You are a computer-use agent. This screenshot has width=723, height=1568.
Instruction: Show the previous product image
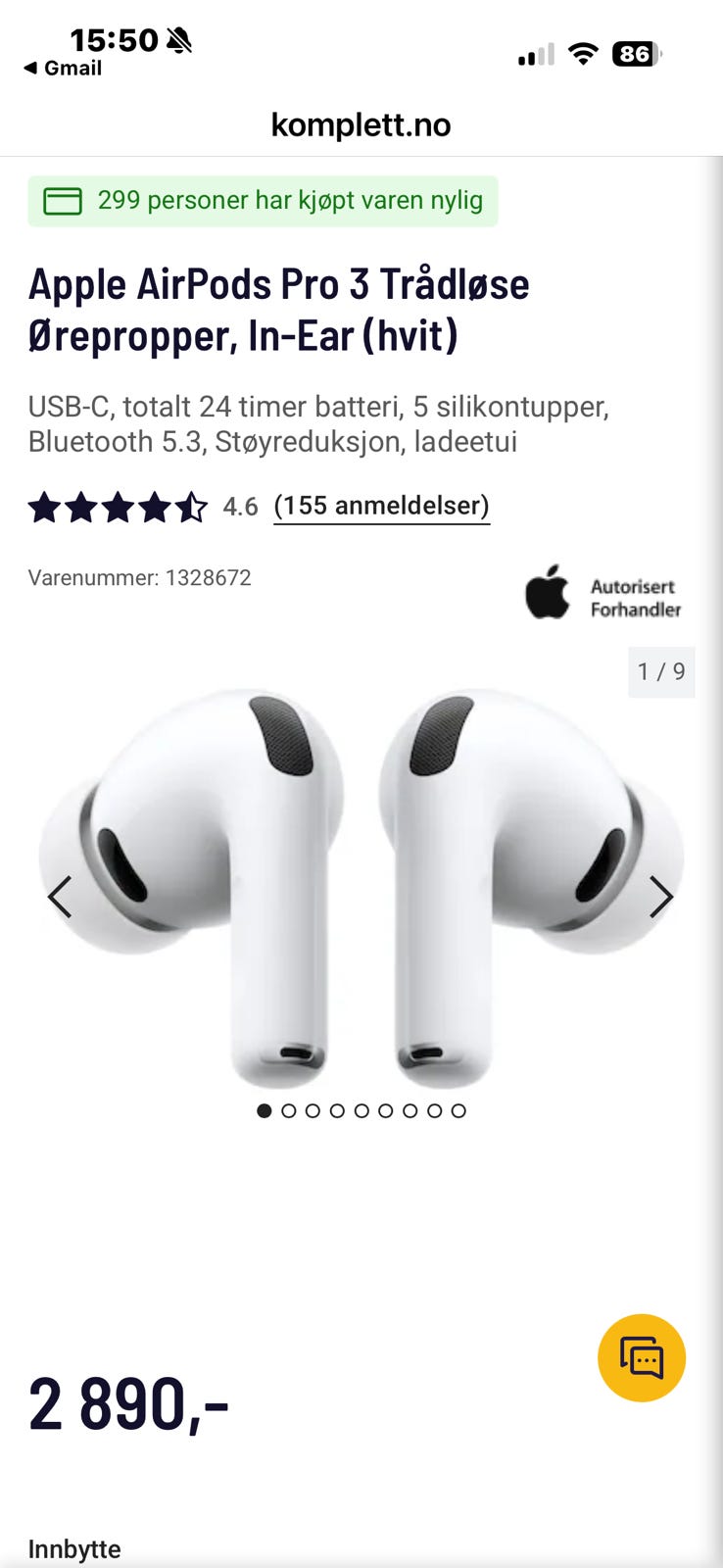[60, 896]
